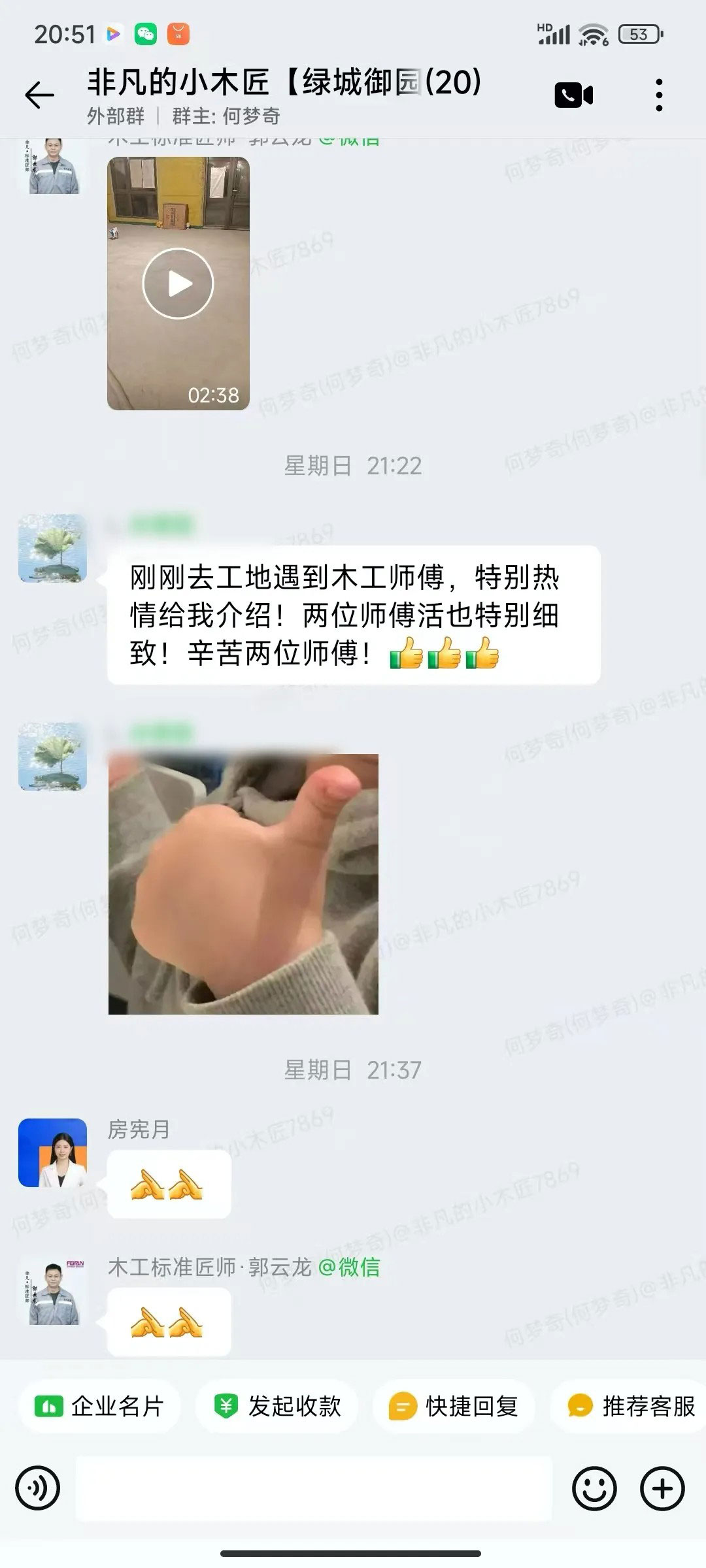Open the thumbs-up photo message

tap(243, 883)
